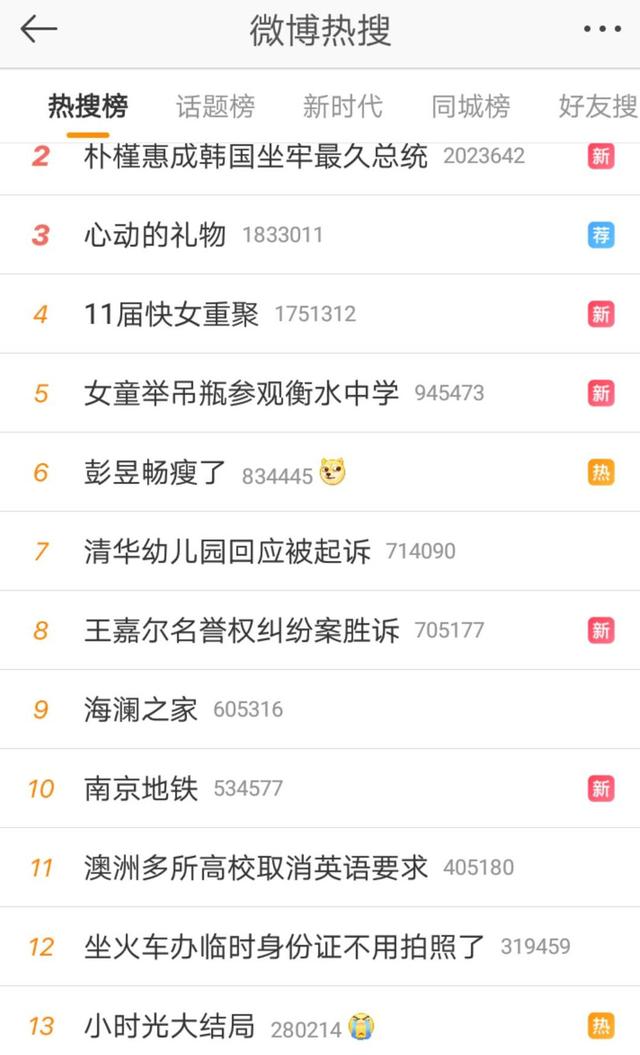640x1055 pixels.
Task: Switch to the 话题榜 tab
Action: click(215, 106)
